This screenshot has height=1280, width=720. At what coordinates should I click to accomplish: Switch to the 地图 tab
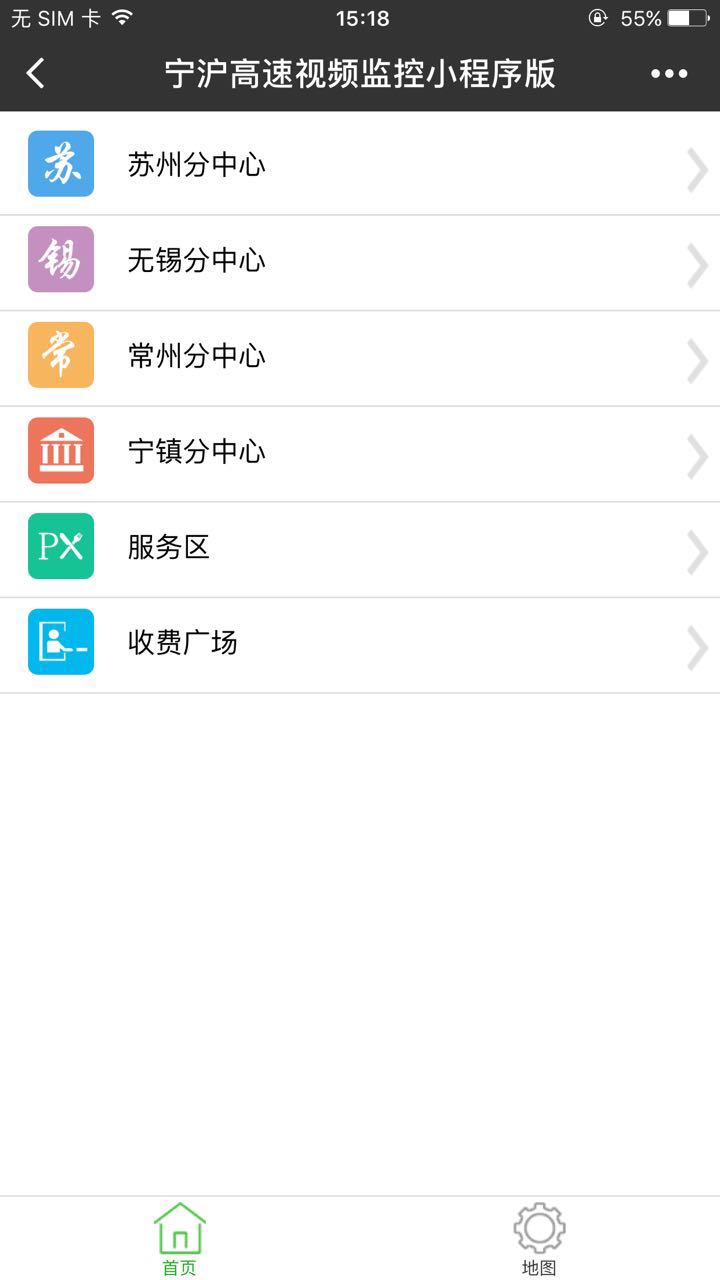pos(539,1240)
